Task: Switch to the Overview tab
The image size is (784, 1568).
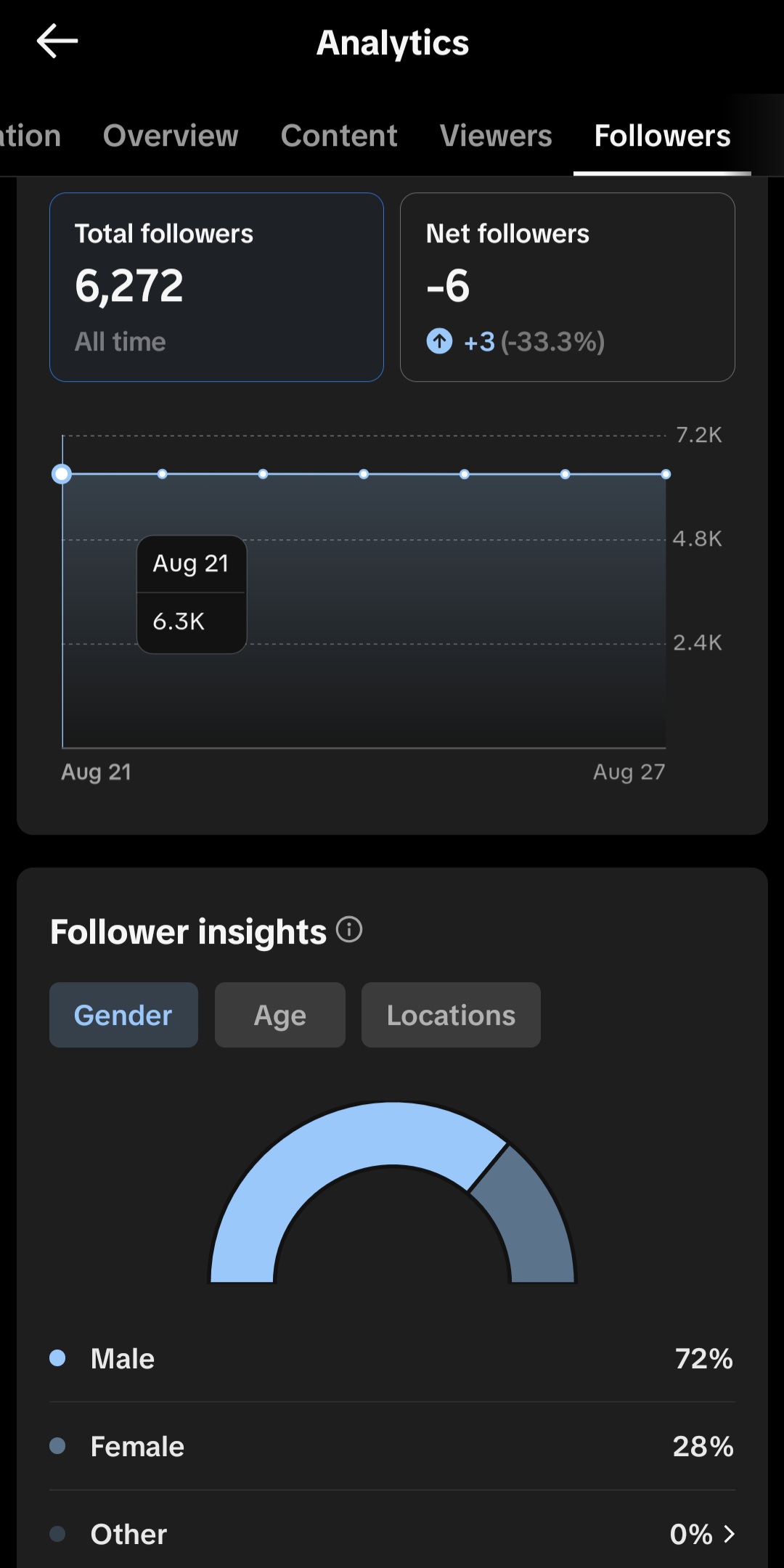Action: tap(171, 136)
